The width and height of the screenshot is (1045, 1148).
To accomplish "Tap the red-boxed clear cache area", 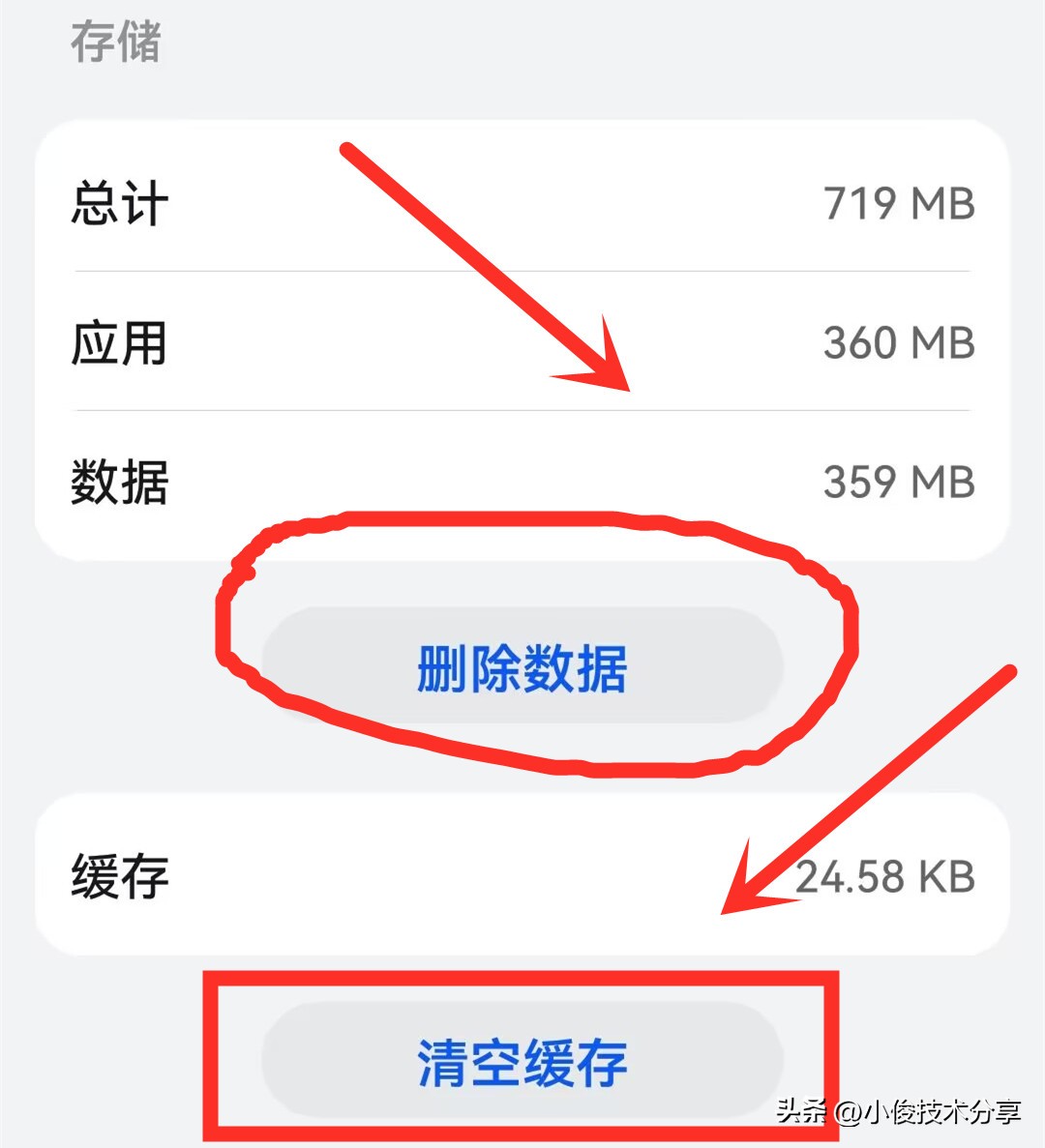I will coord(522,1061).
